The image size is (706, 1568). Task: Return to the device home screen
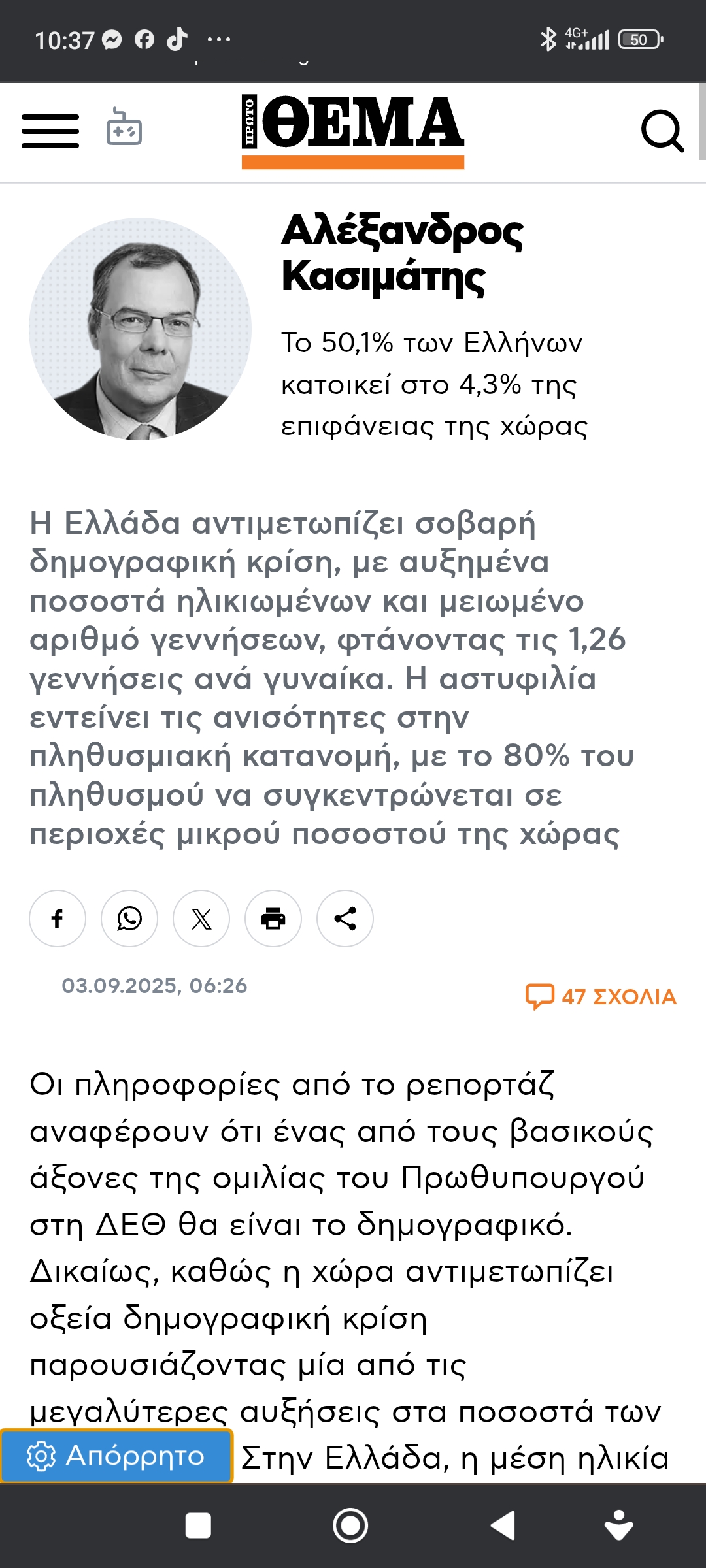tap(350, 1526)
